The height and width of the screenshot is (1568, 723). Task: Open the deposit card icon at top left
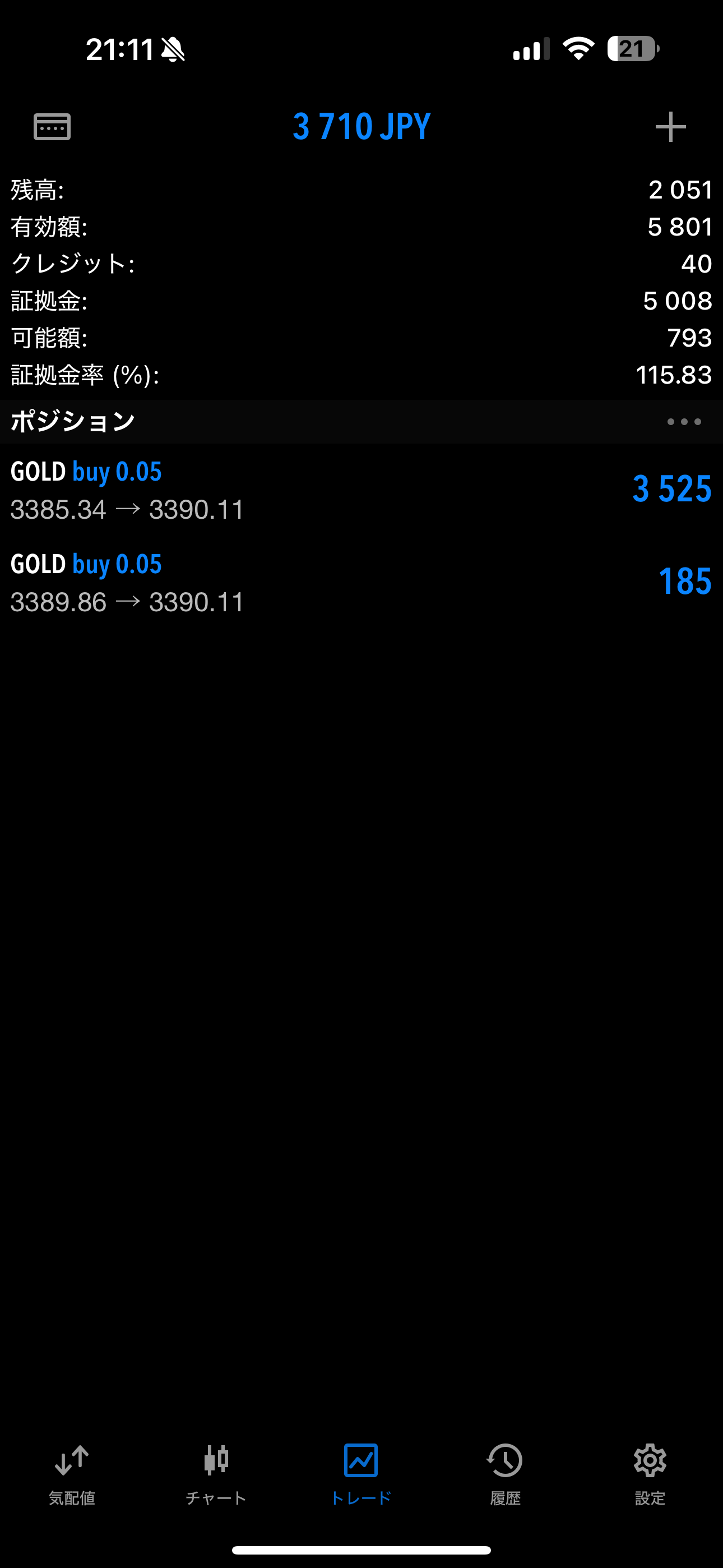pos(52,127)
